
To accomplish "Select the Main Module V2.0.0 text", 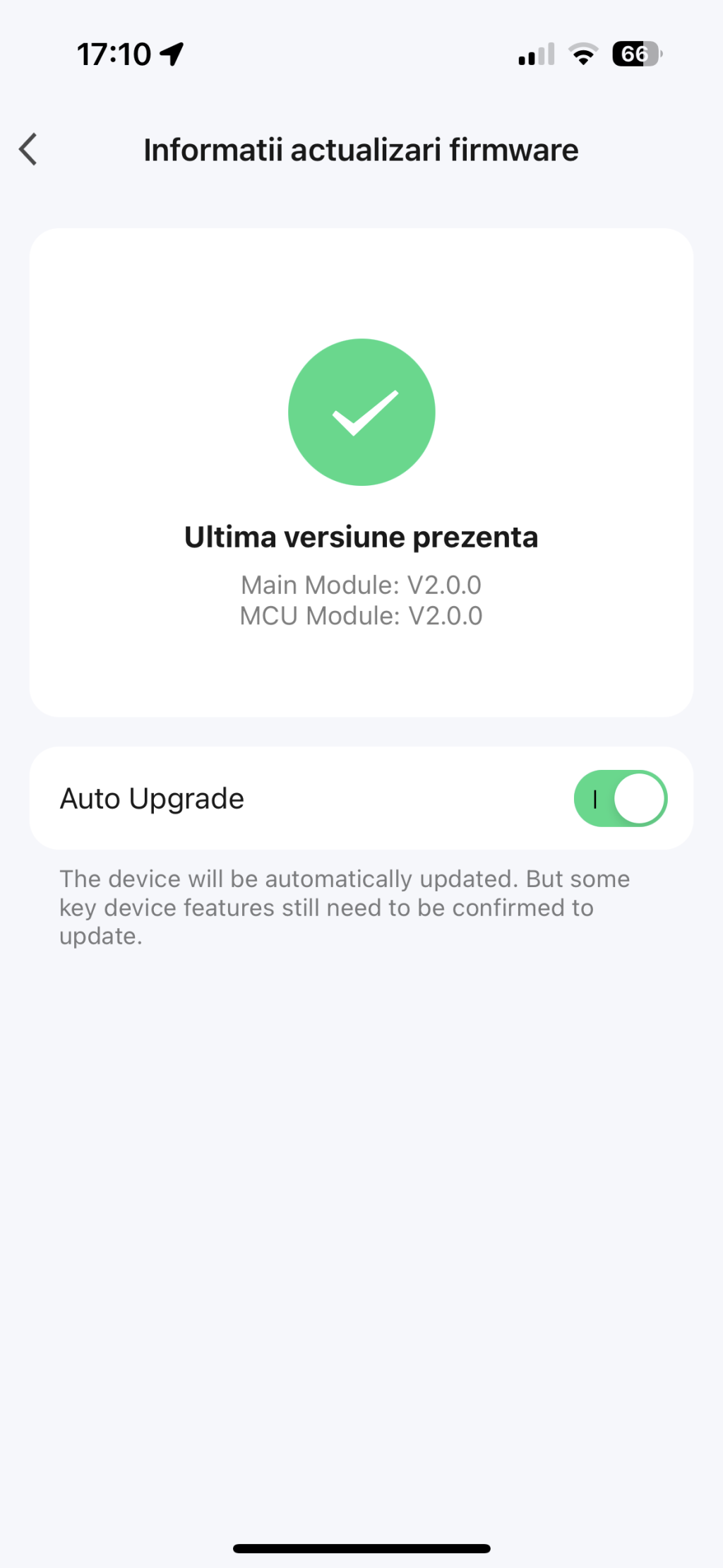I will (361, 584).
